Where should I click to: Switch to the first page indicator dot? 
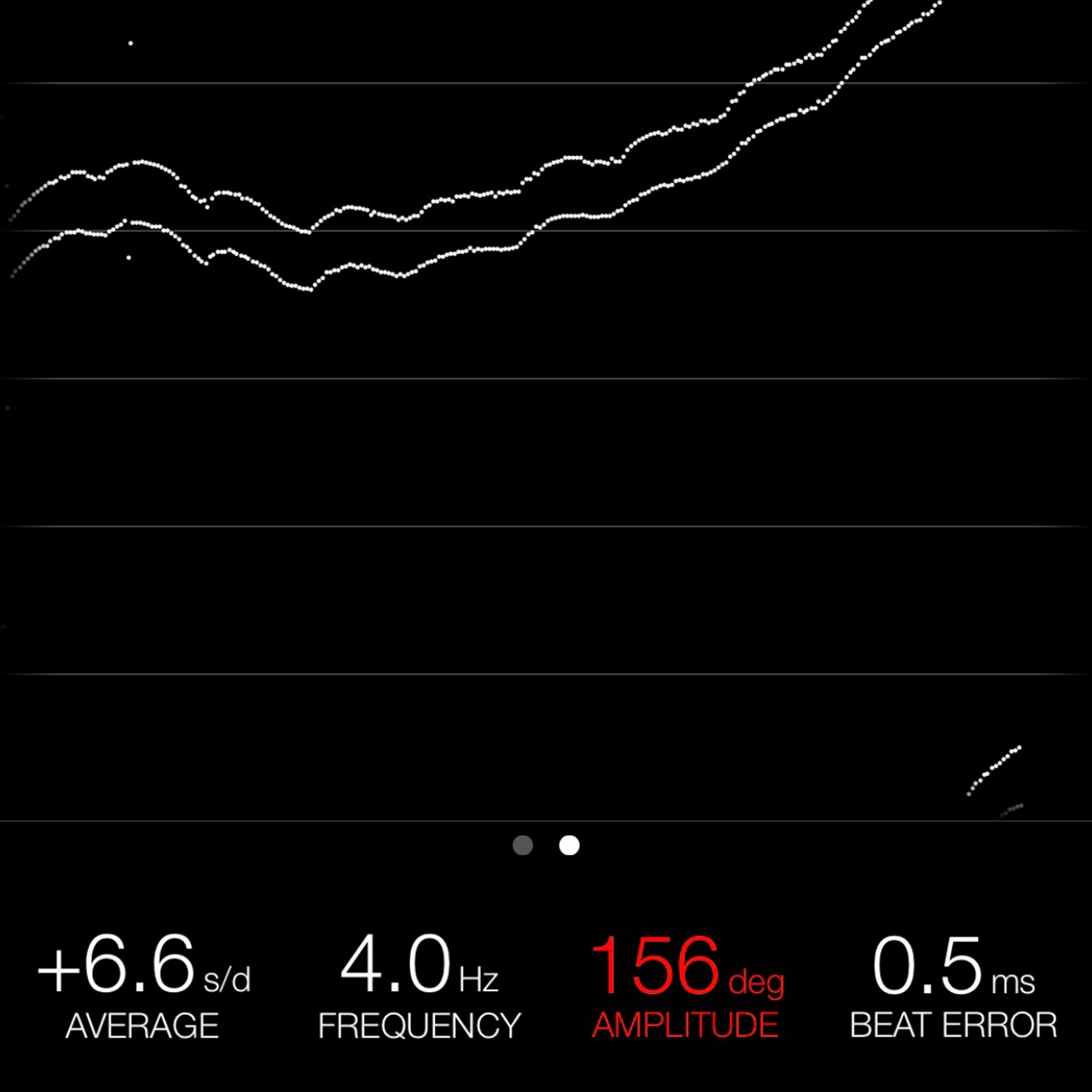coord(522,845)
